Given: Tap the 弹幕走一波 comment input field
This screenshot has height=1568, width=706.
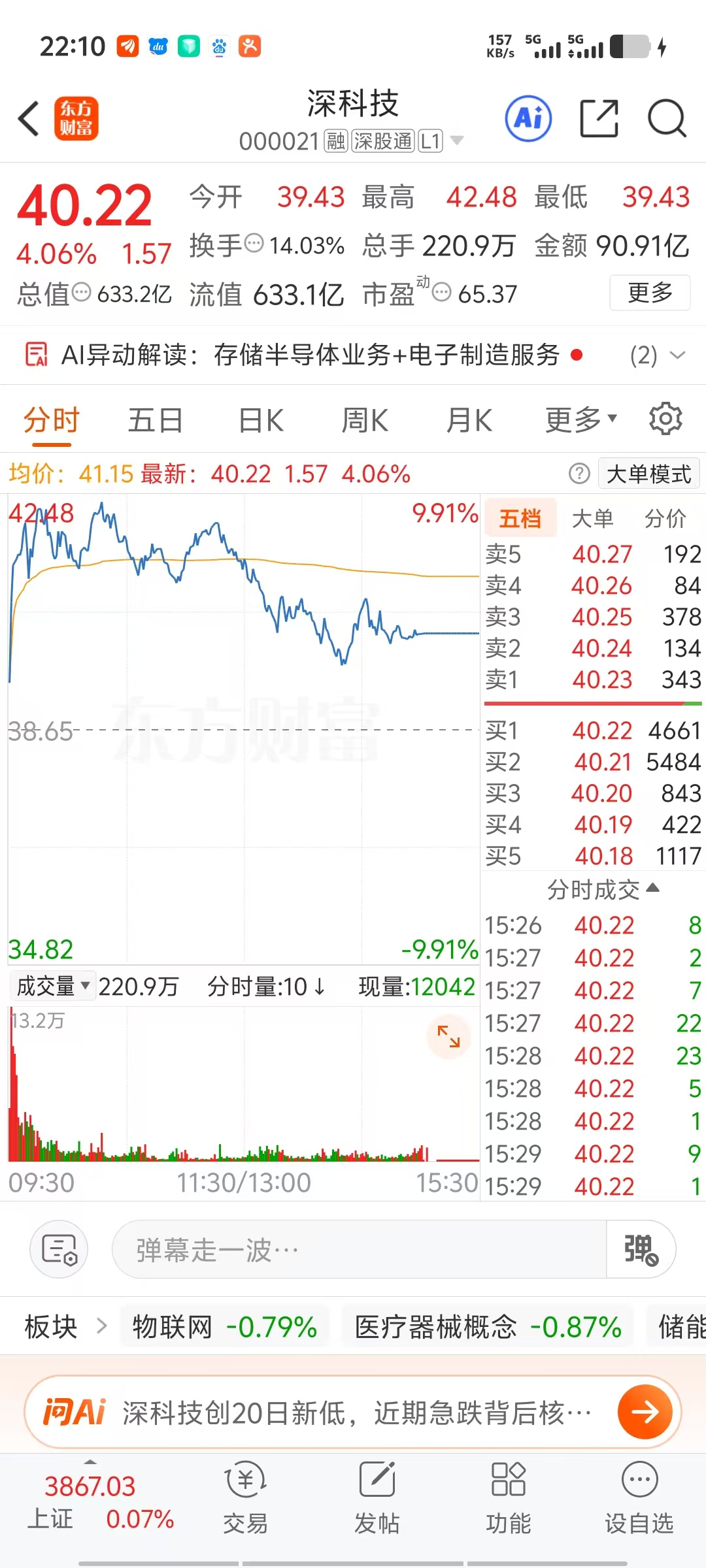Looking at the screenshot, I should (x=359, y=1250).
